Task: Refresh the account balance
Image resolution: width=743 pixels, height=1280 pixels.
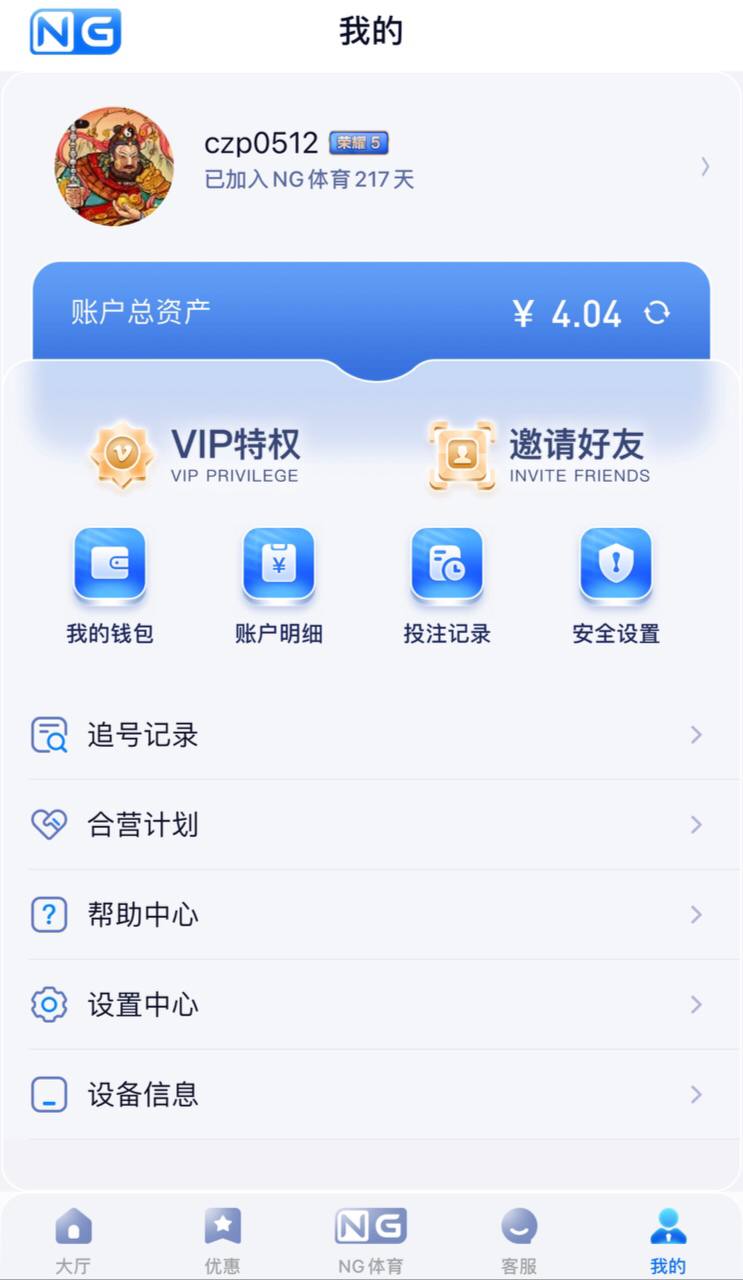Action: pos(657,313)
